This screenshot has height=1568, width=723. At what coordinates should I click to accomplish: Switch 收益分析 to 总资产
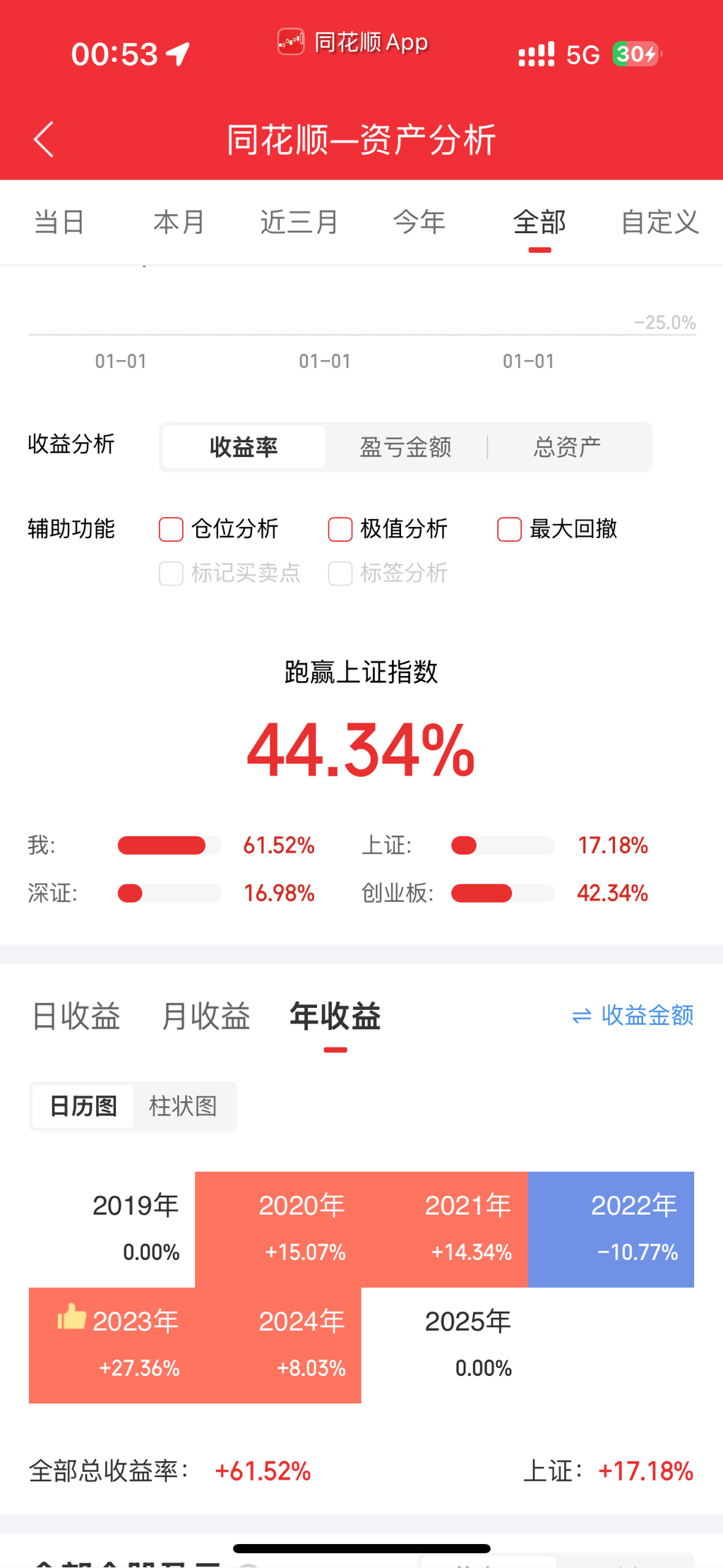(x=568, y=447)
